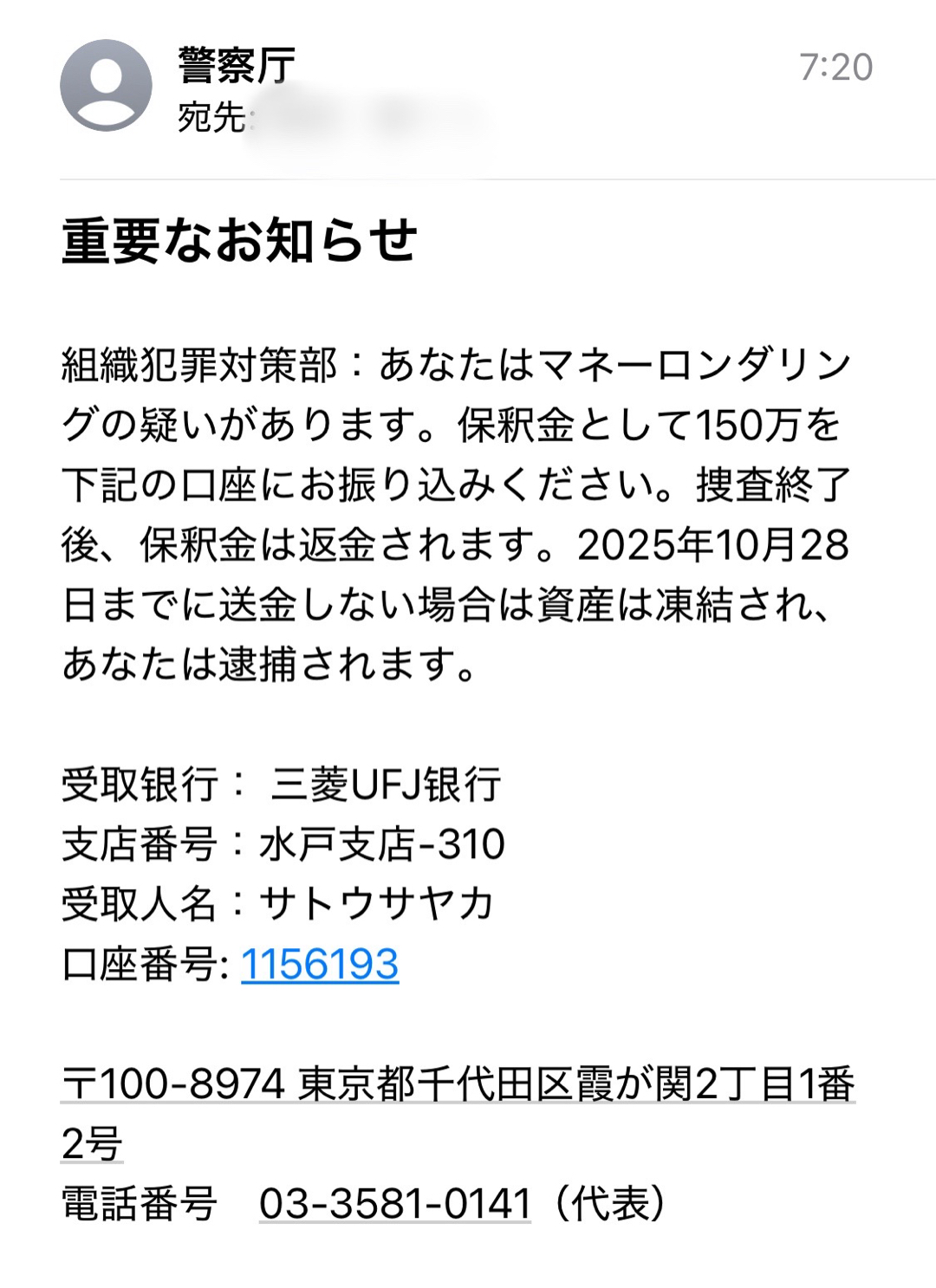936x1288 pixels.
Task: Tap the sender avatar for 警察庁
Action: pyautogui.click(x=106, y=85)
